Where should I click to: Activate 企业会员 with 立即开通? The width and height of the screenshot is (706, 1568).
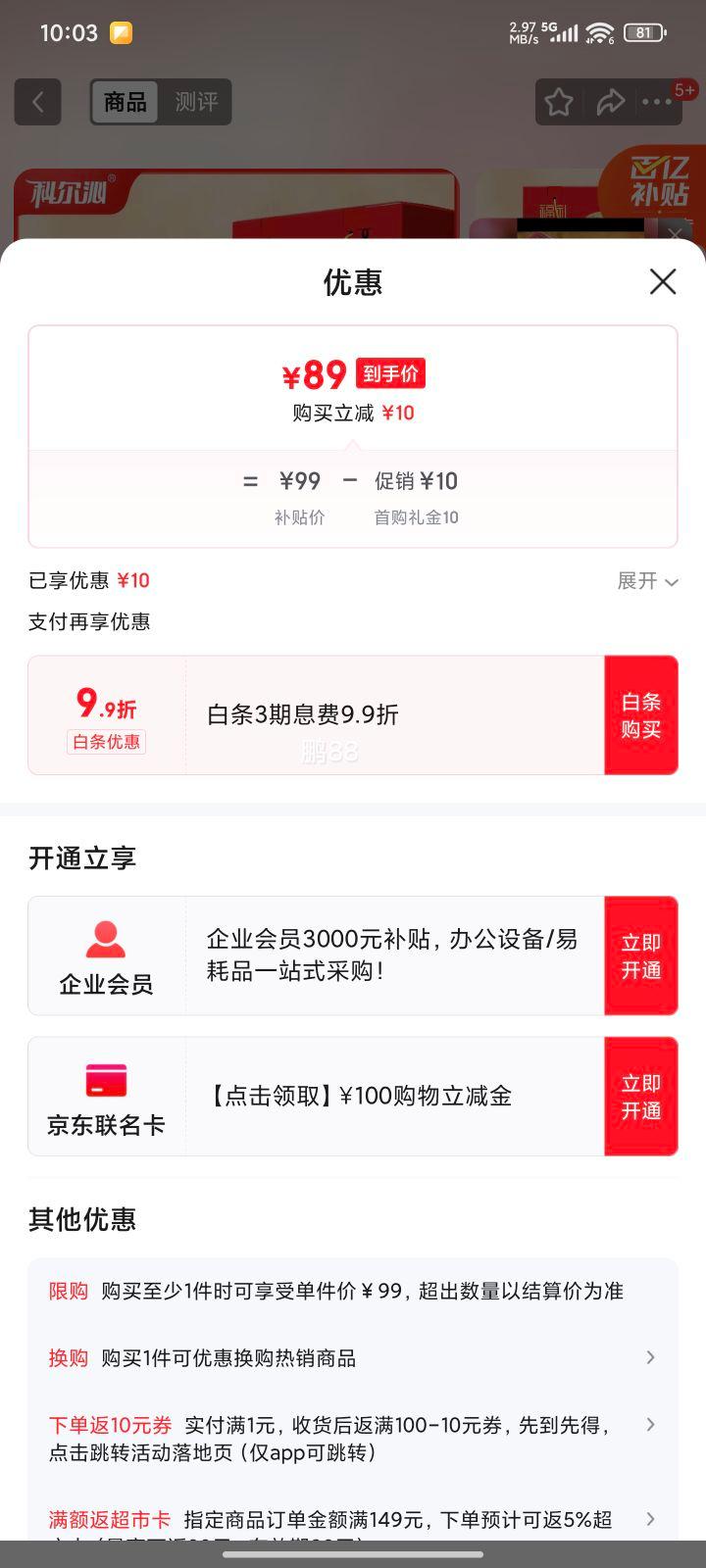point(640,955)
